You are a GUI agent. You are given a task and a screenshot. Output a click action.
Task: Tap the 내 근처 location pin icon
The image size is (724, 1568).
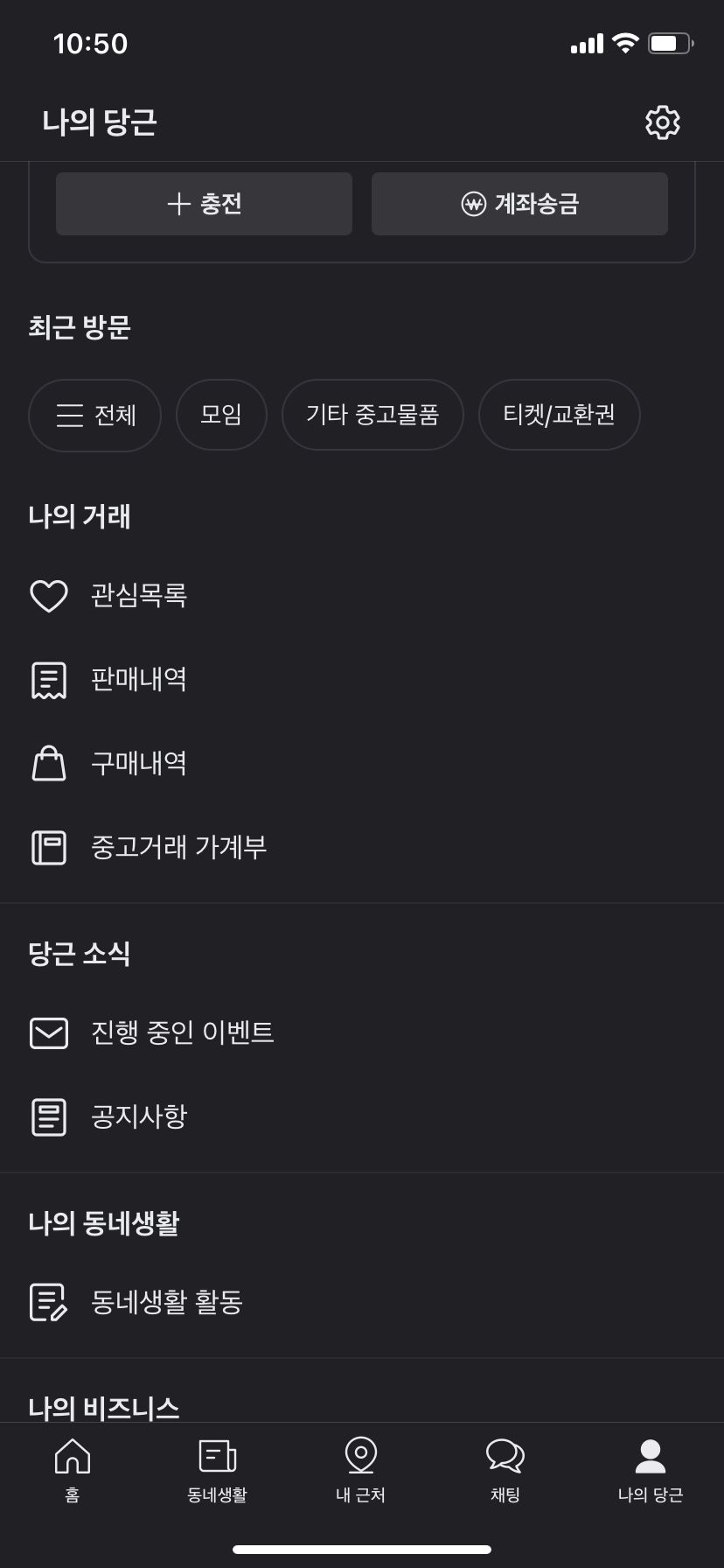click(x=361, y=1458)
